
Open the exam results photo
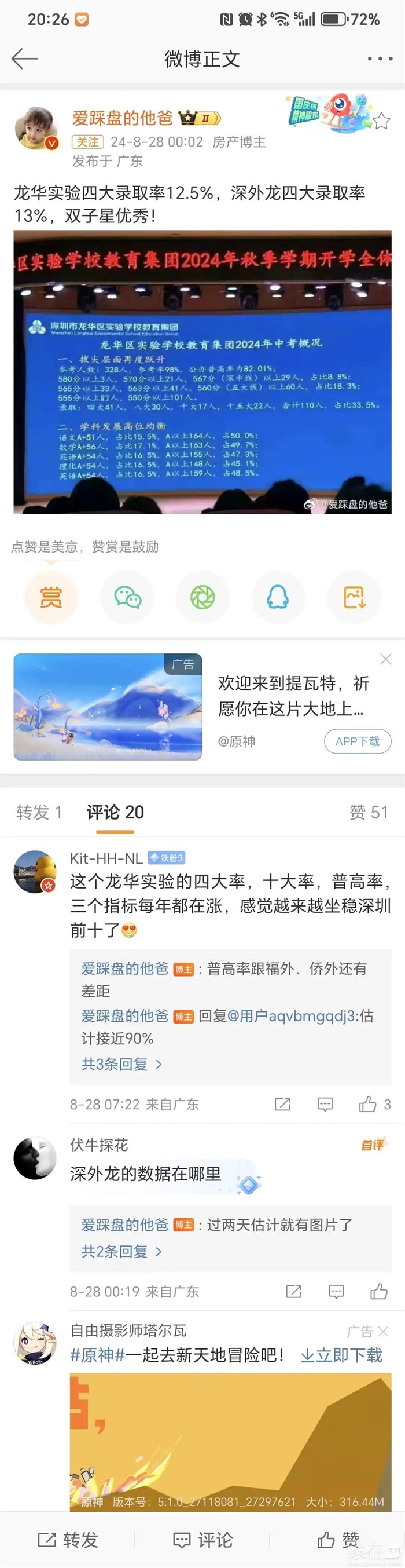(x=202, y=371)
